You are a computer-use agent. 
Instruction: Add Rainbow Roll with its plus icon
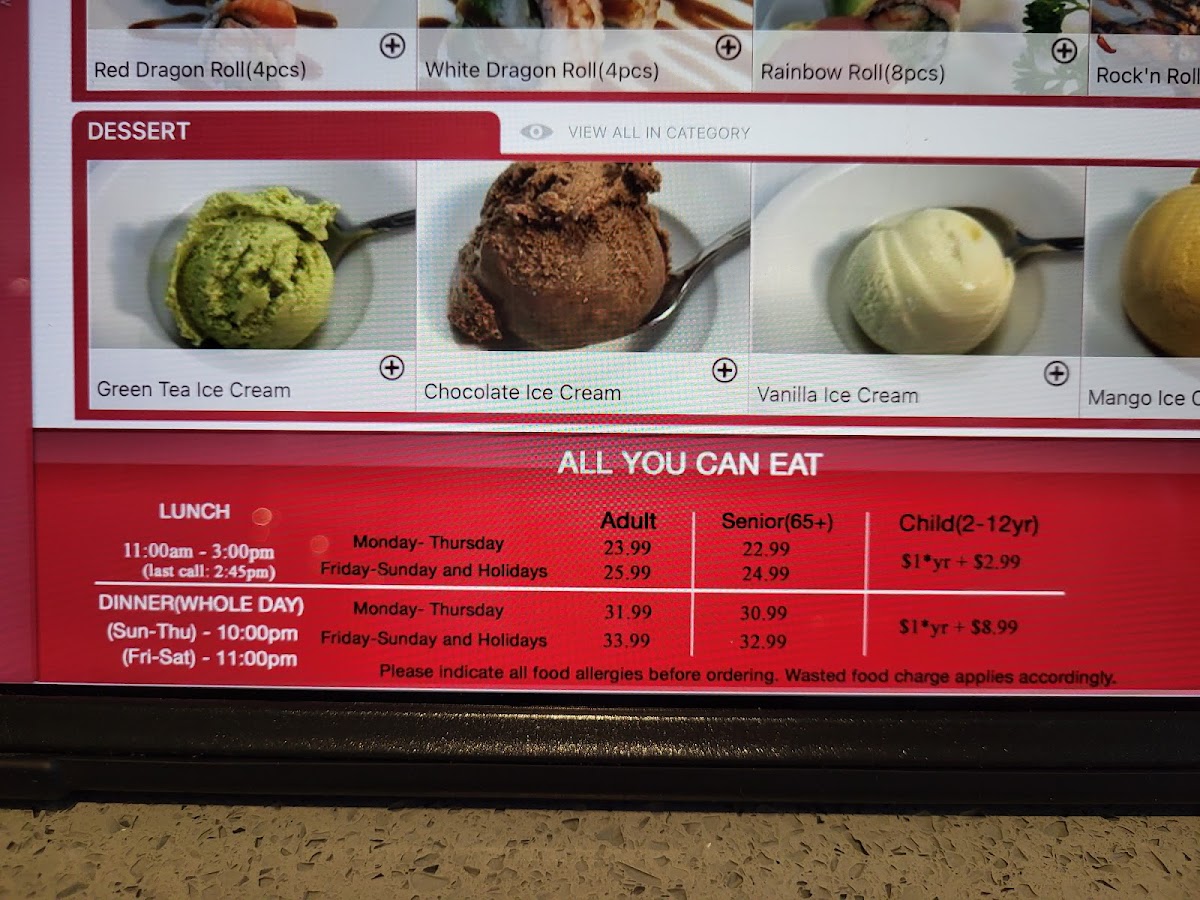point(1064,50)
